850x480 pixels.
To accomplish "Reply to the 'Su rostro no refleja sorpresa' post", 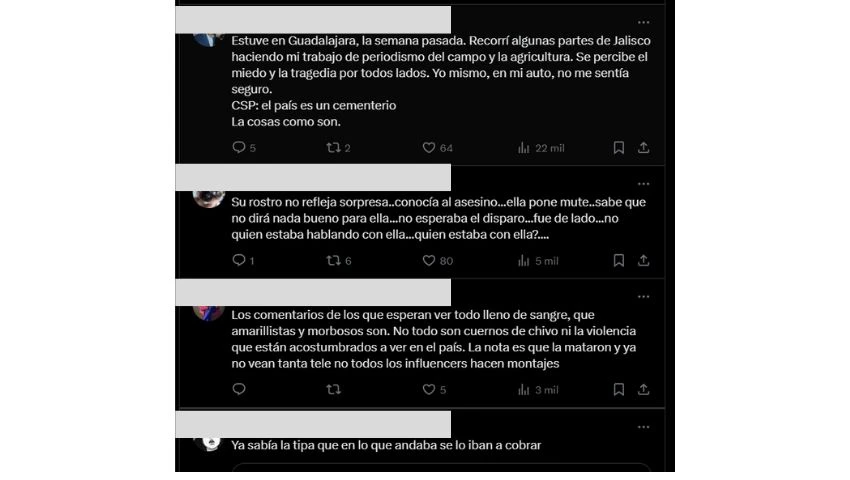I will [x=239, y=260].
